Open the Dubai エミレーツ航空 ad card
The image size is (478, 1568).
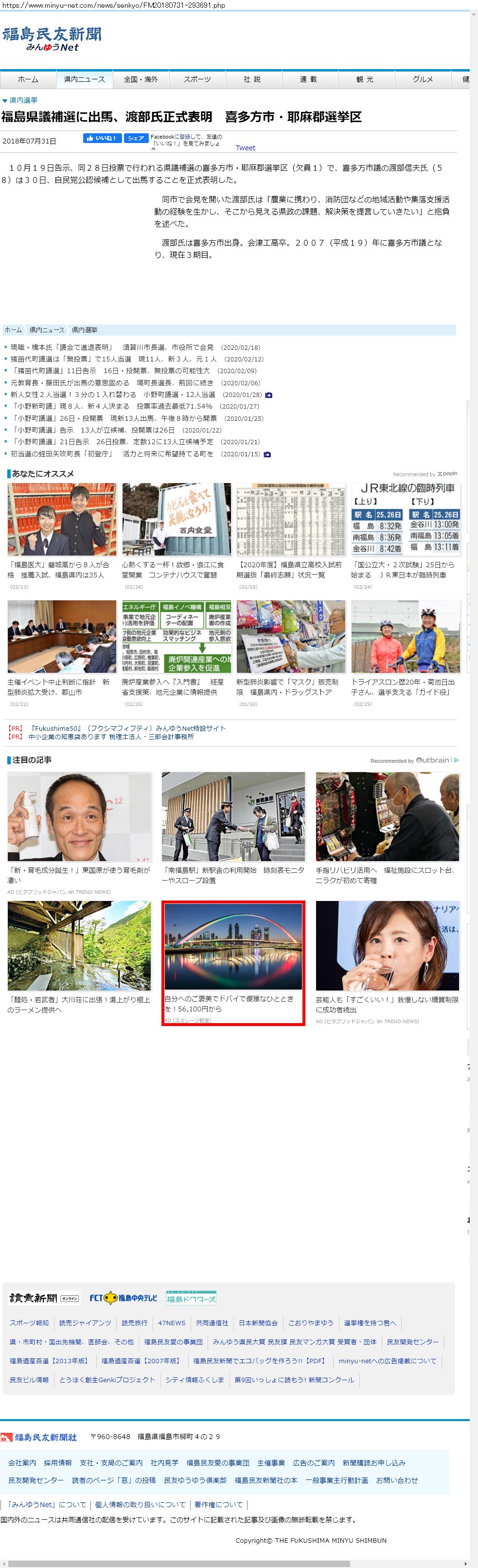tap(233, 962)
